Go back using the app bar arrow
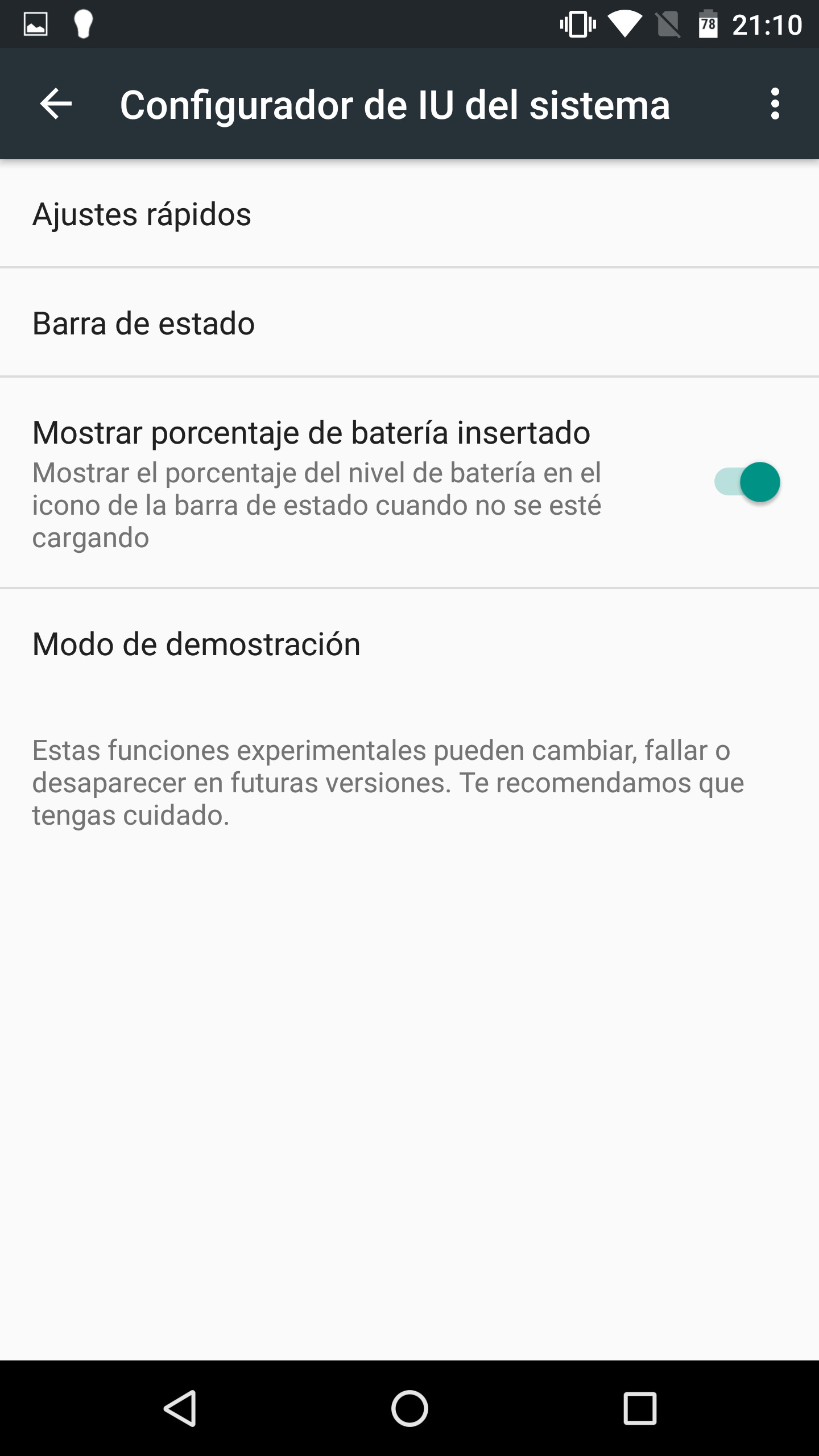Screen dimensions: 819x1456 coord(56,104)
